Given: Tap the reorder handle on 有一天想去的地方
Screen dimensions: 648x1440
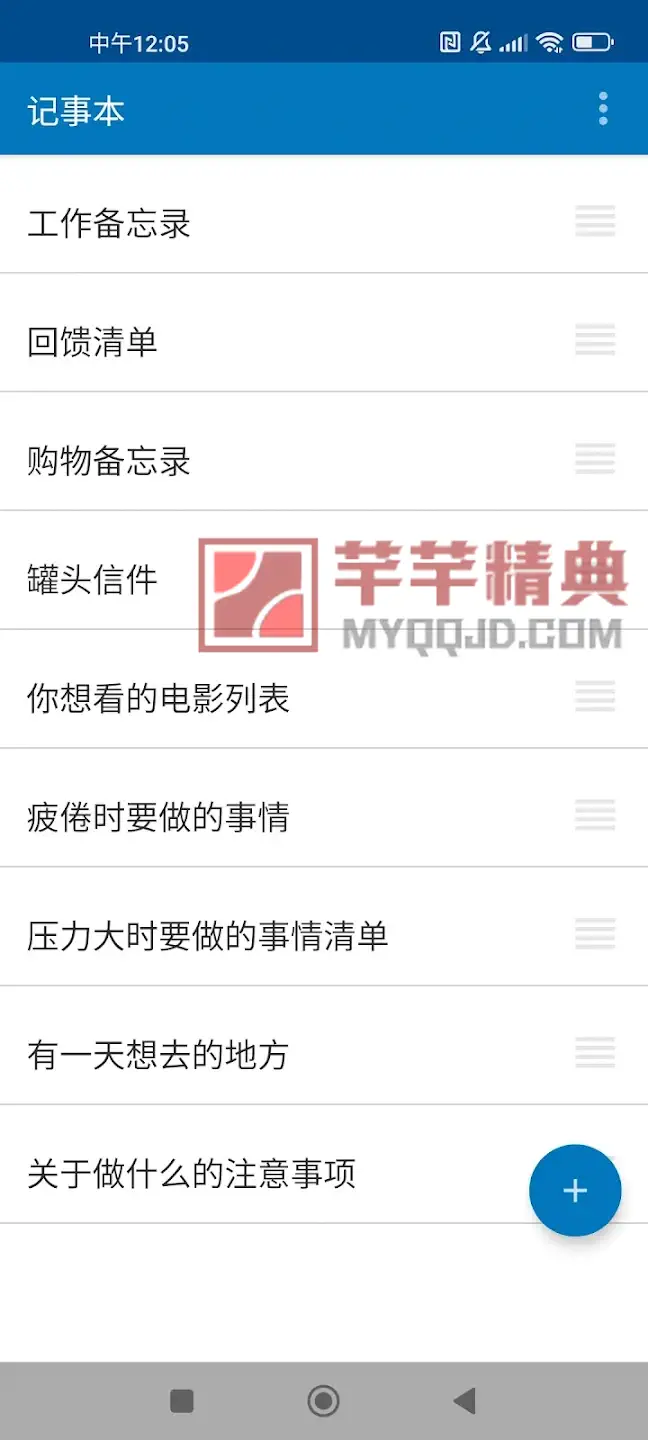Looking at the screenshot, I should coord(595,1053).
